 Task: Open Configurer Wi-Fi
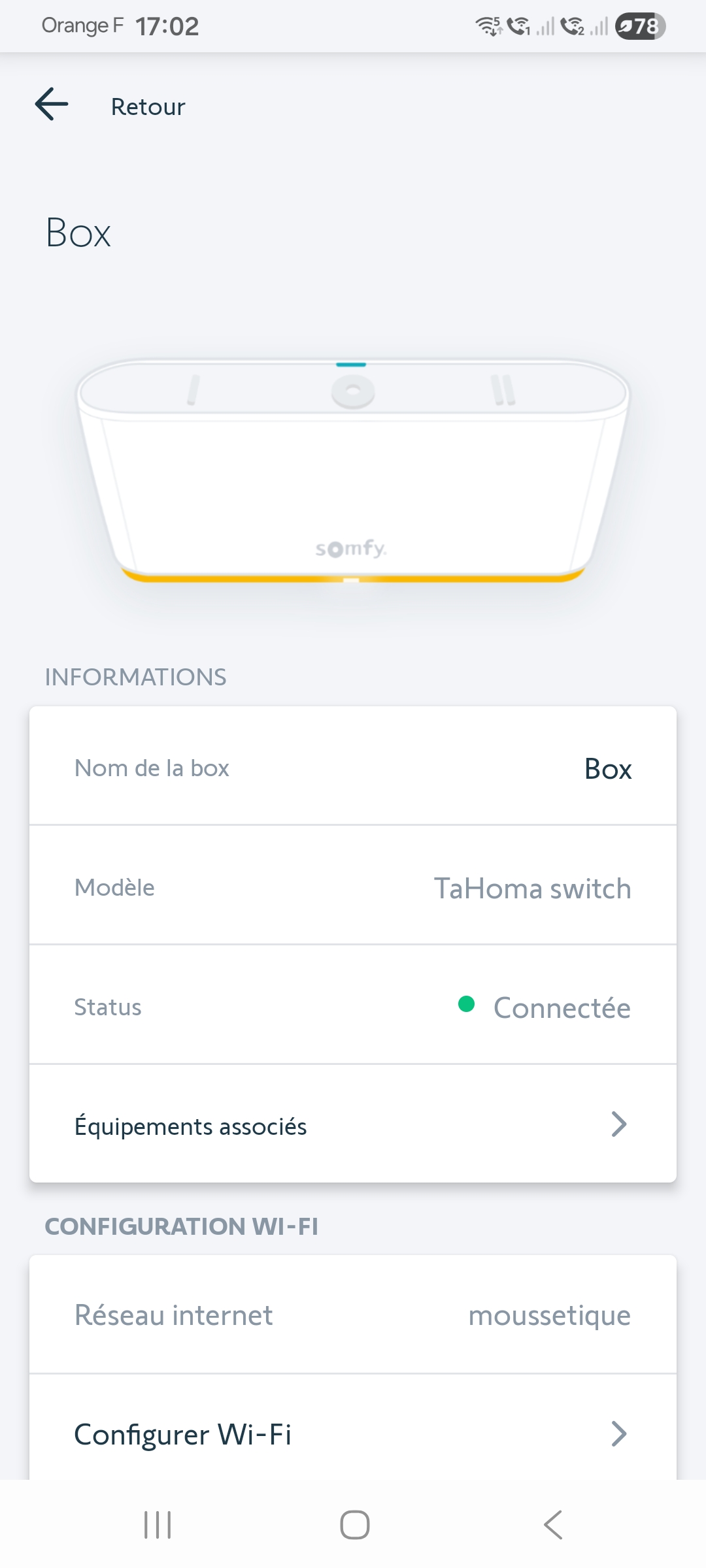click(x=353, y=1434)
